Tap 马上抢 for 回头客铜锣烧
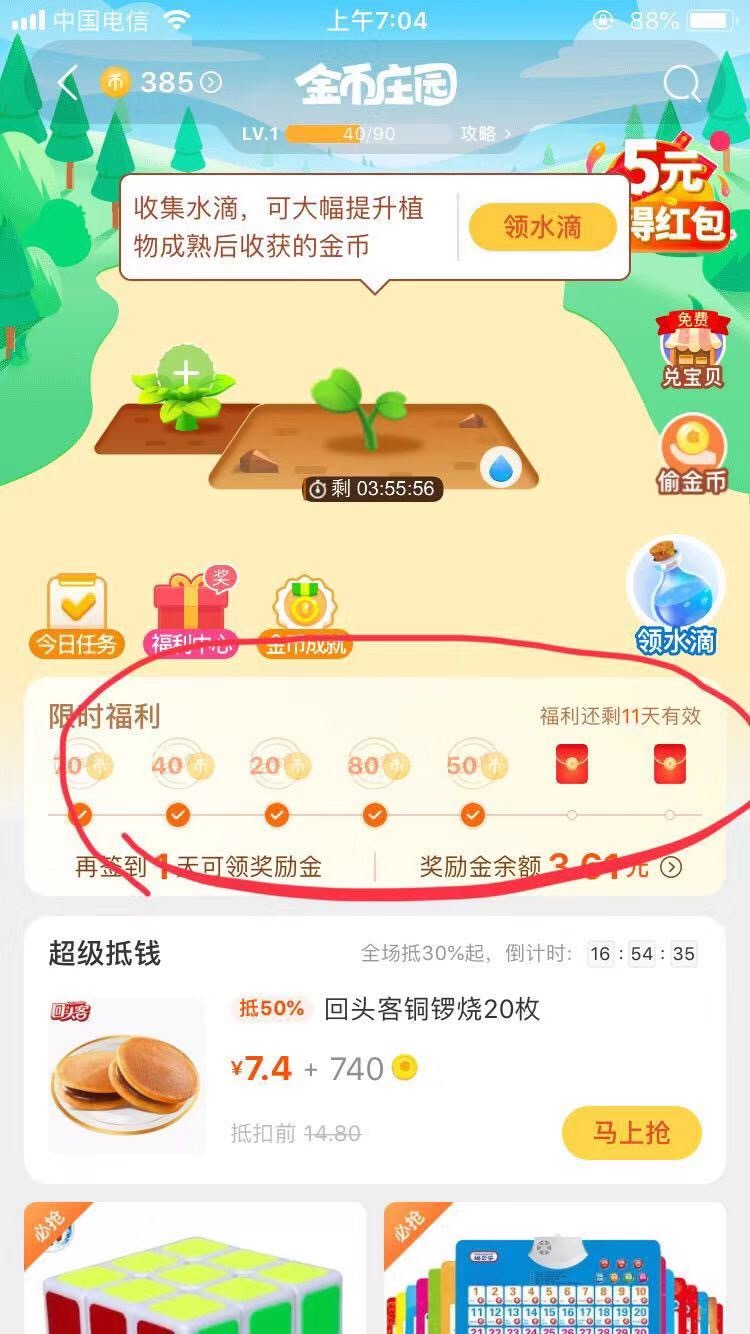This screenshot has width=750, height=1334. (x=631, y=1133)
